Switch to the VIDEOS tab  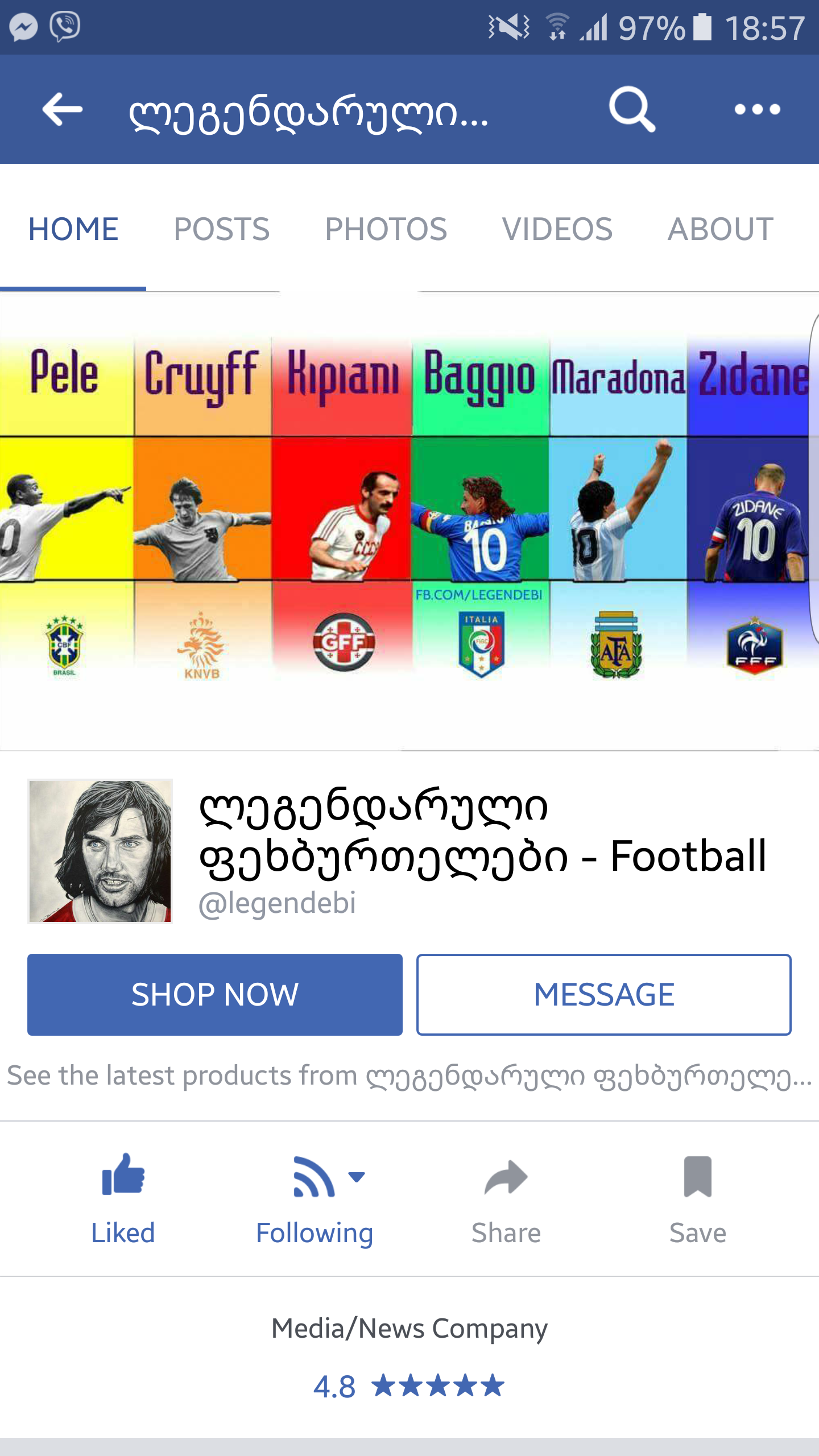(x=557, y=230)
